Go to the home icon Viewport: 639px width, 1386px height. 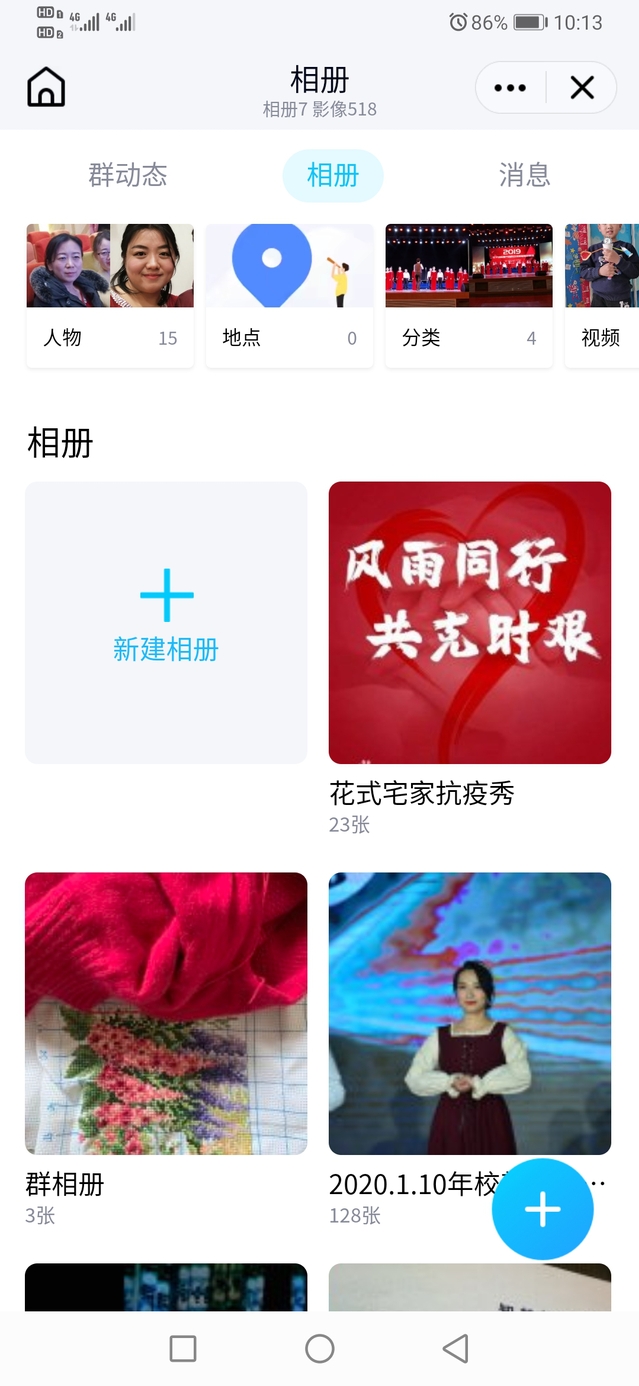click(x=46, y=88)
